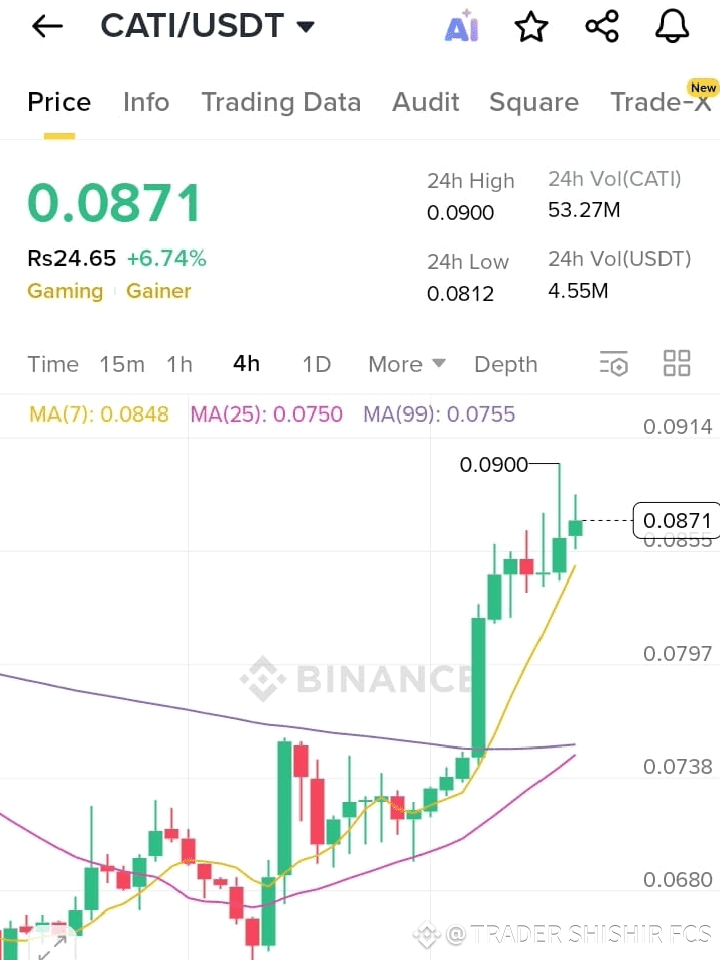The height and width of the screenshot is (960, 720).
Task: Open the AI analysis feature
Action: [x=461, y=28]
